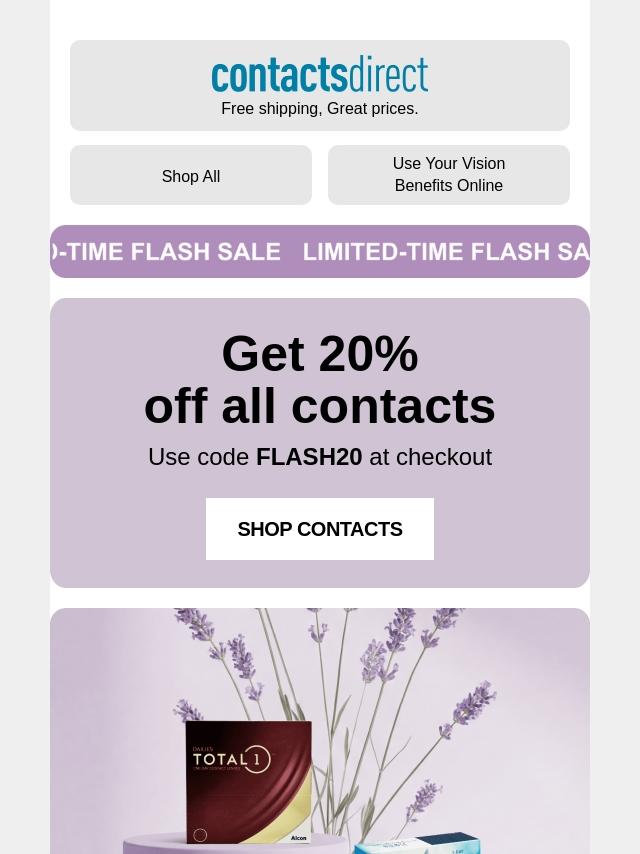
Task: Open the lavender contact lens product image
Action: pos(320,731)
